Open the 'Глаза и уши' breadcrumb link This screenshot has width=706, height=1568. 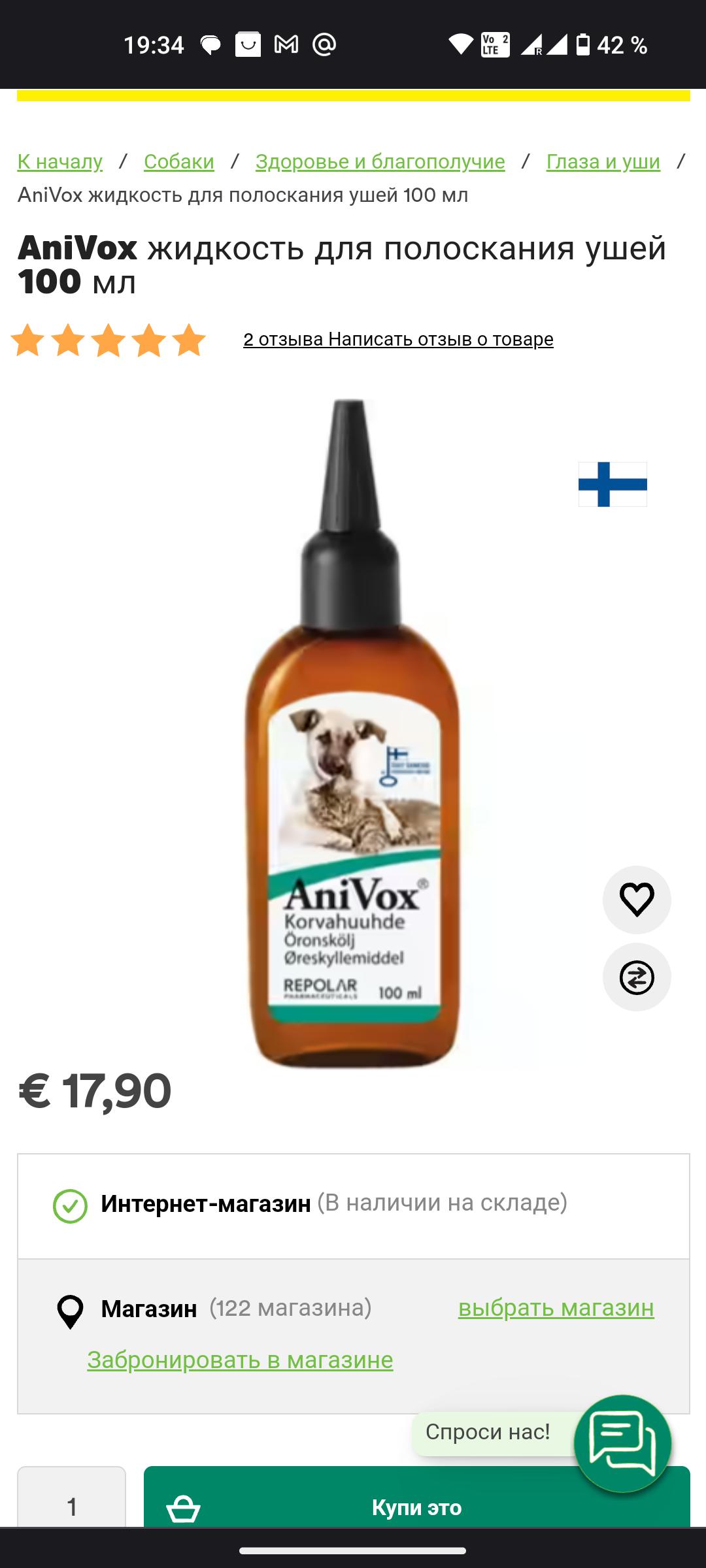tap(603, 161)
